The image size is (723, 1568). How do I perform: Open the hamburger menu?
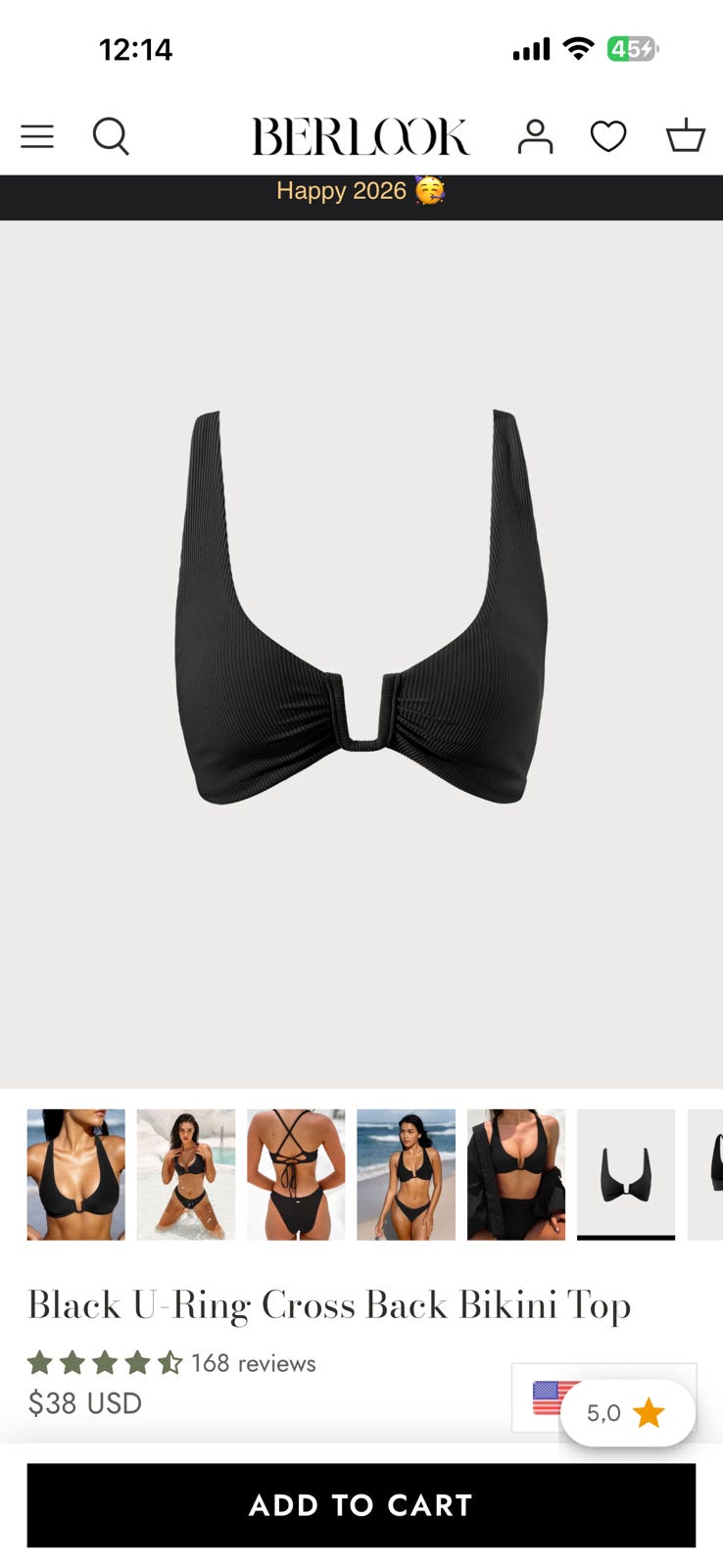37,136
